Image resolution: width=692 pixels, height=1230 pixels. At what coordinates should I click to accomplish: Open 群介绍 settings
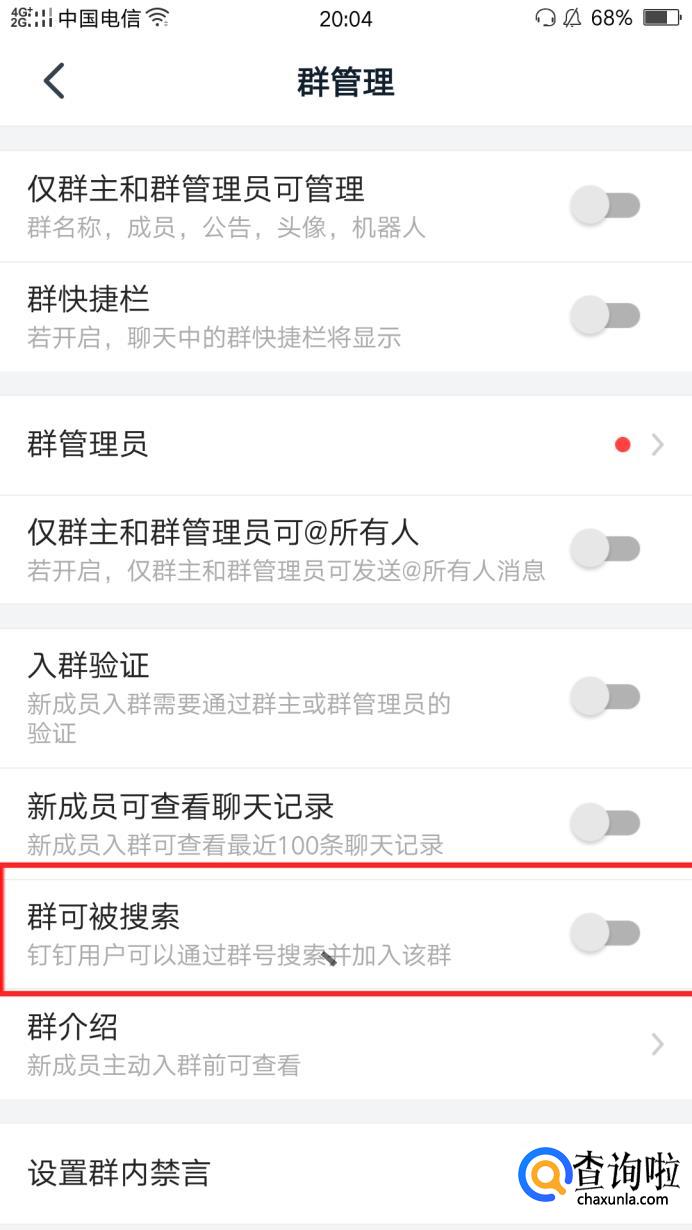point(346,1044)
